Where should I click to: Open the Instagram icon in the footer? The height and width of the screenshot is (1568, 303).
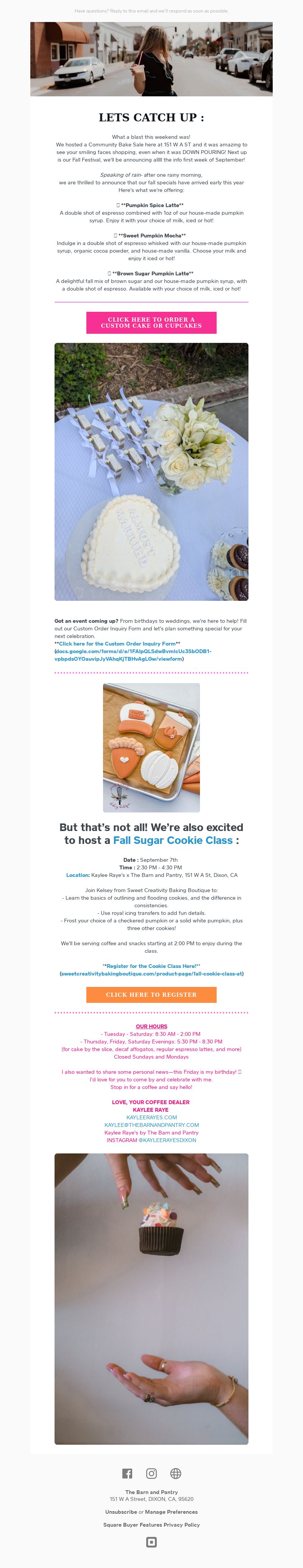pyautogui.click(x=151, y=1474)
